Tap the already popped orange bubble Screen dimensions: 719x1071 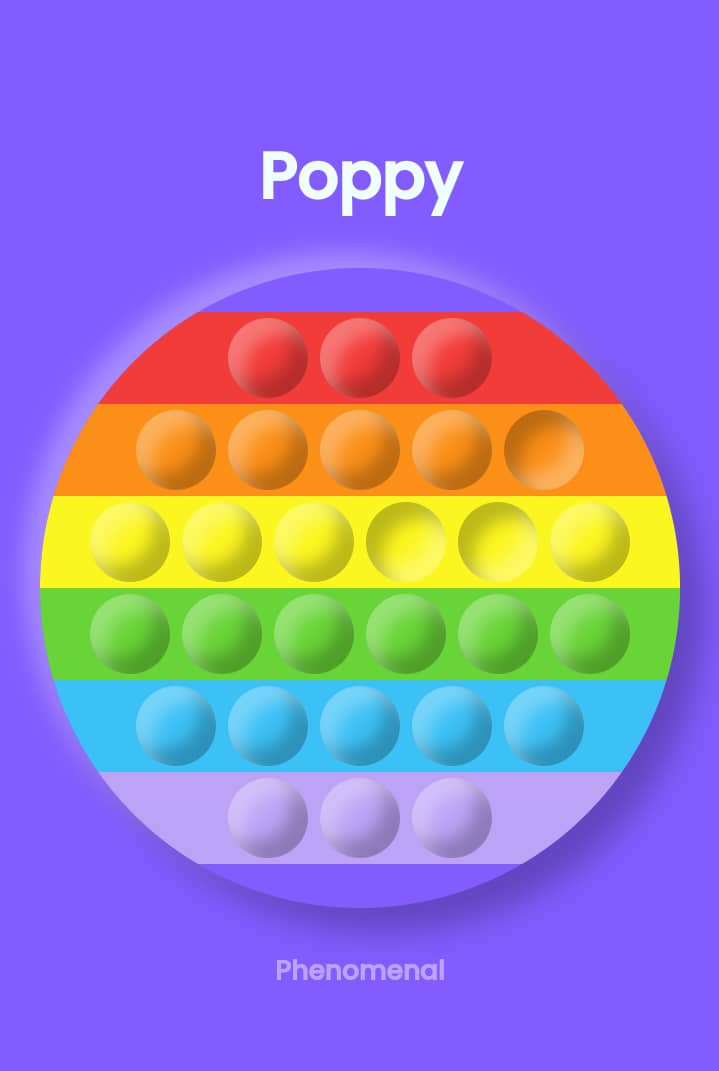coord(544,450)
